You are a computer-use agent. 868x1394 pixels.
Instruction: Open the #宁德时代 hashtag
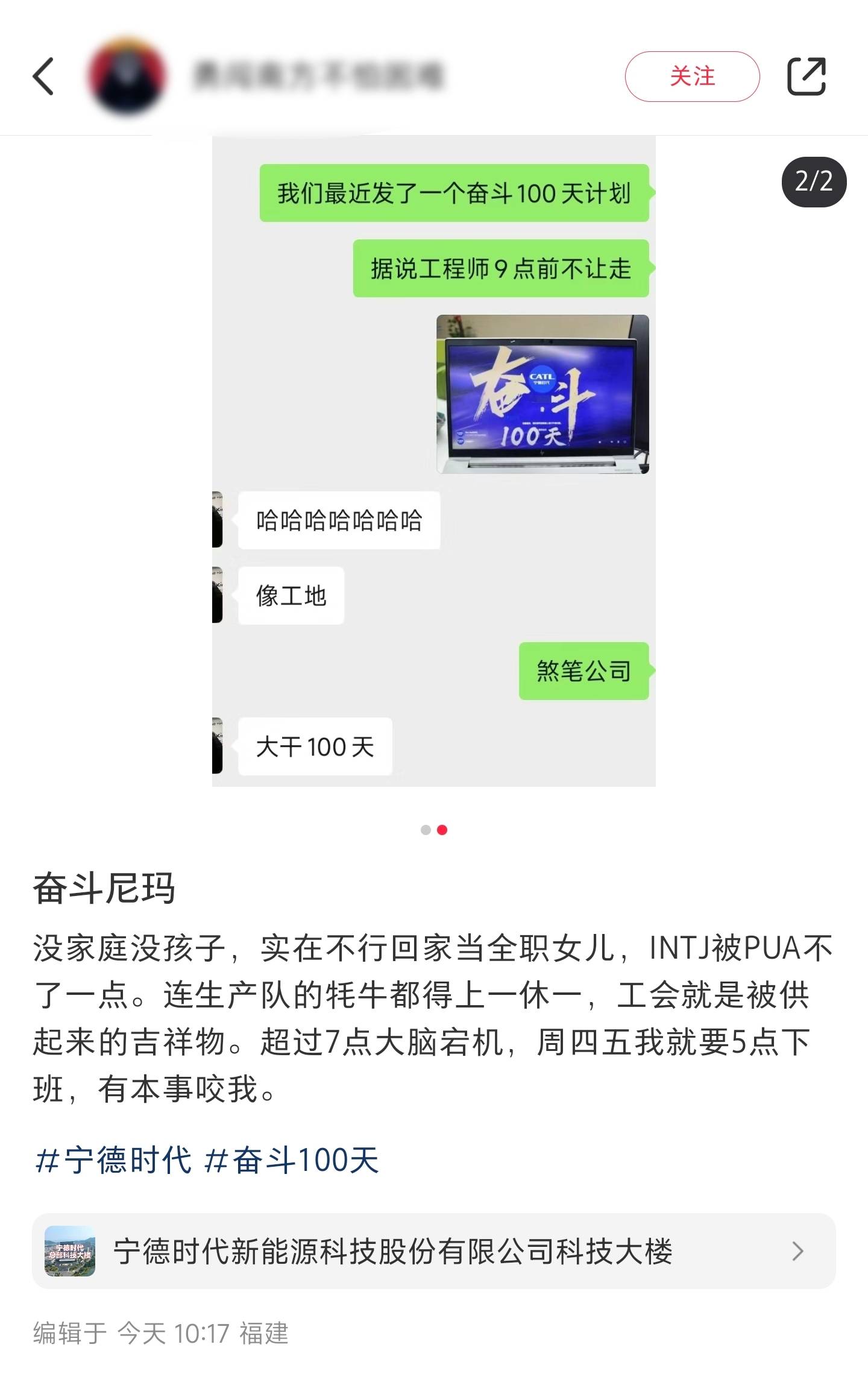click(113, 1160)
